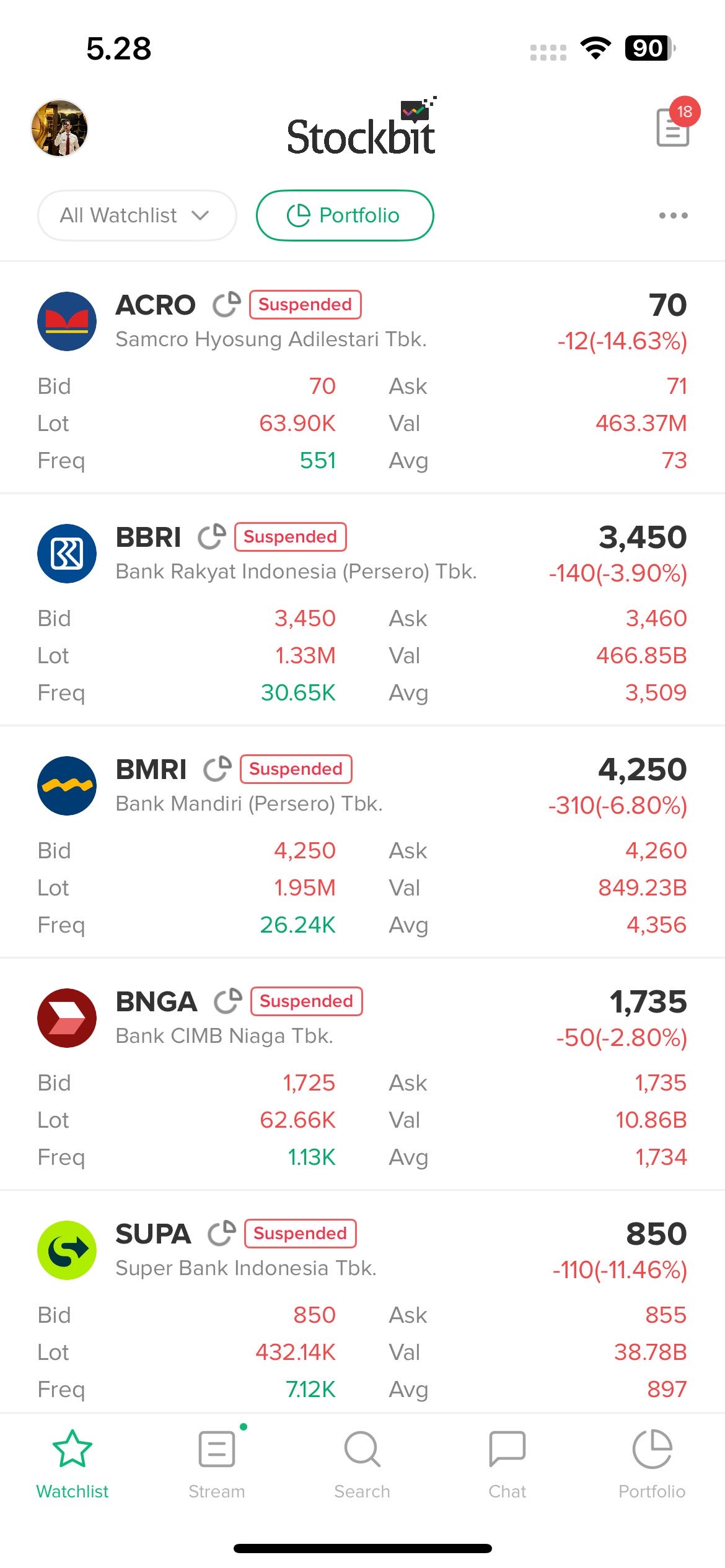725x1568 pixels.
Task: Open the BMRI Bank Mandiri row
Action: [x=249, y=786]
